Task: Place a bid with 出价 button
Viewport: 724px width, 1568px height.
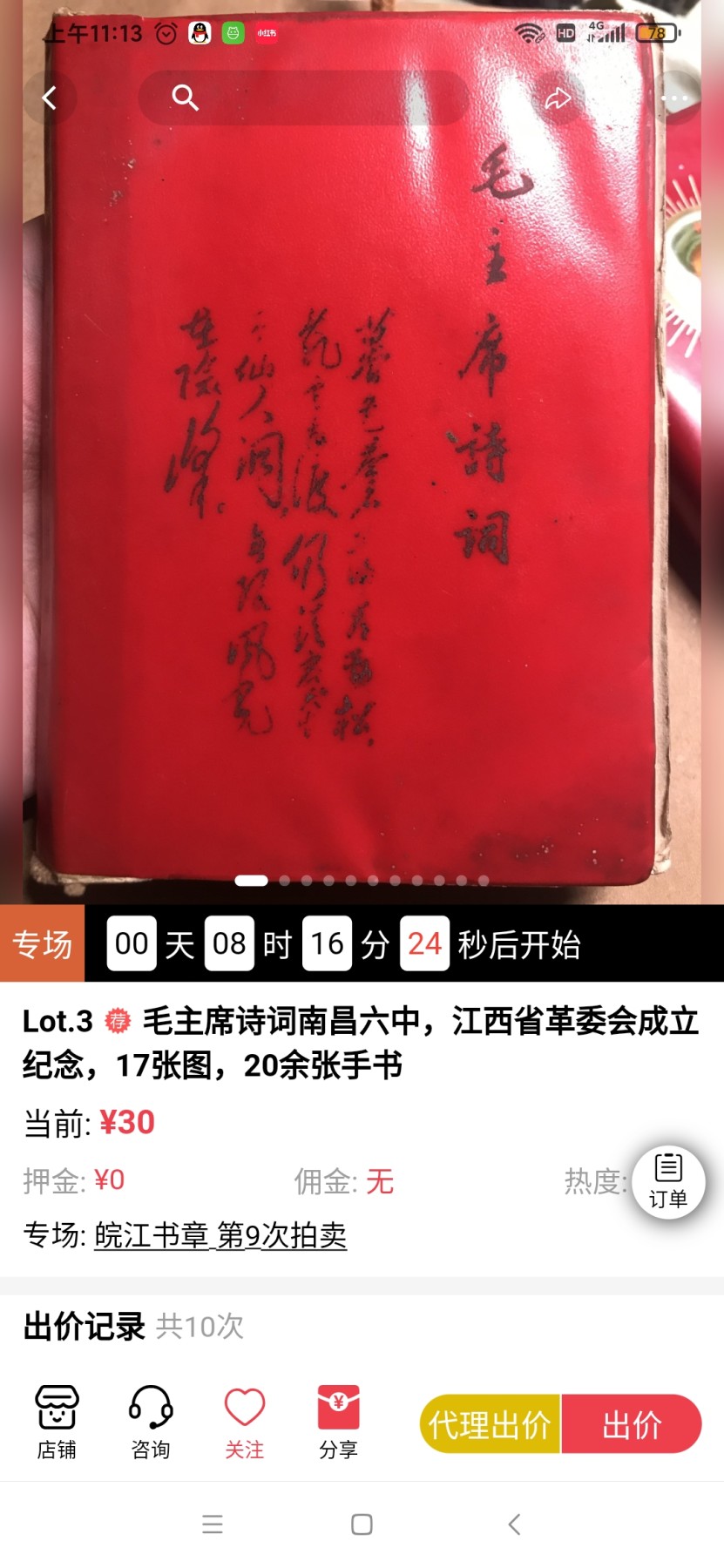Action: pos(632,1425)
